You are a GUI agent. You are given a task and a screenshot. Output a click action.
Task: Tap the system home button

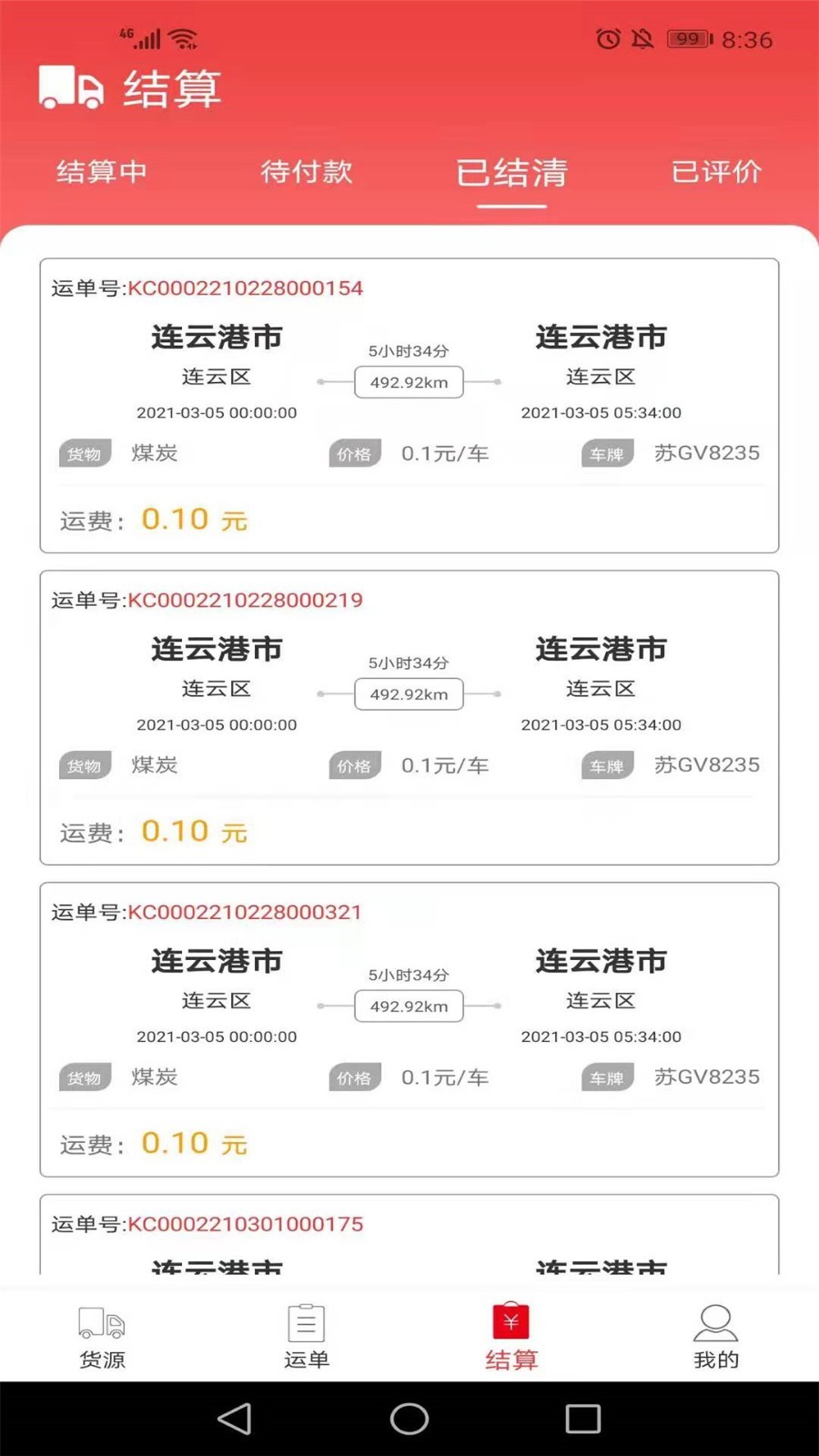coord(409,1419)
